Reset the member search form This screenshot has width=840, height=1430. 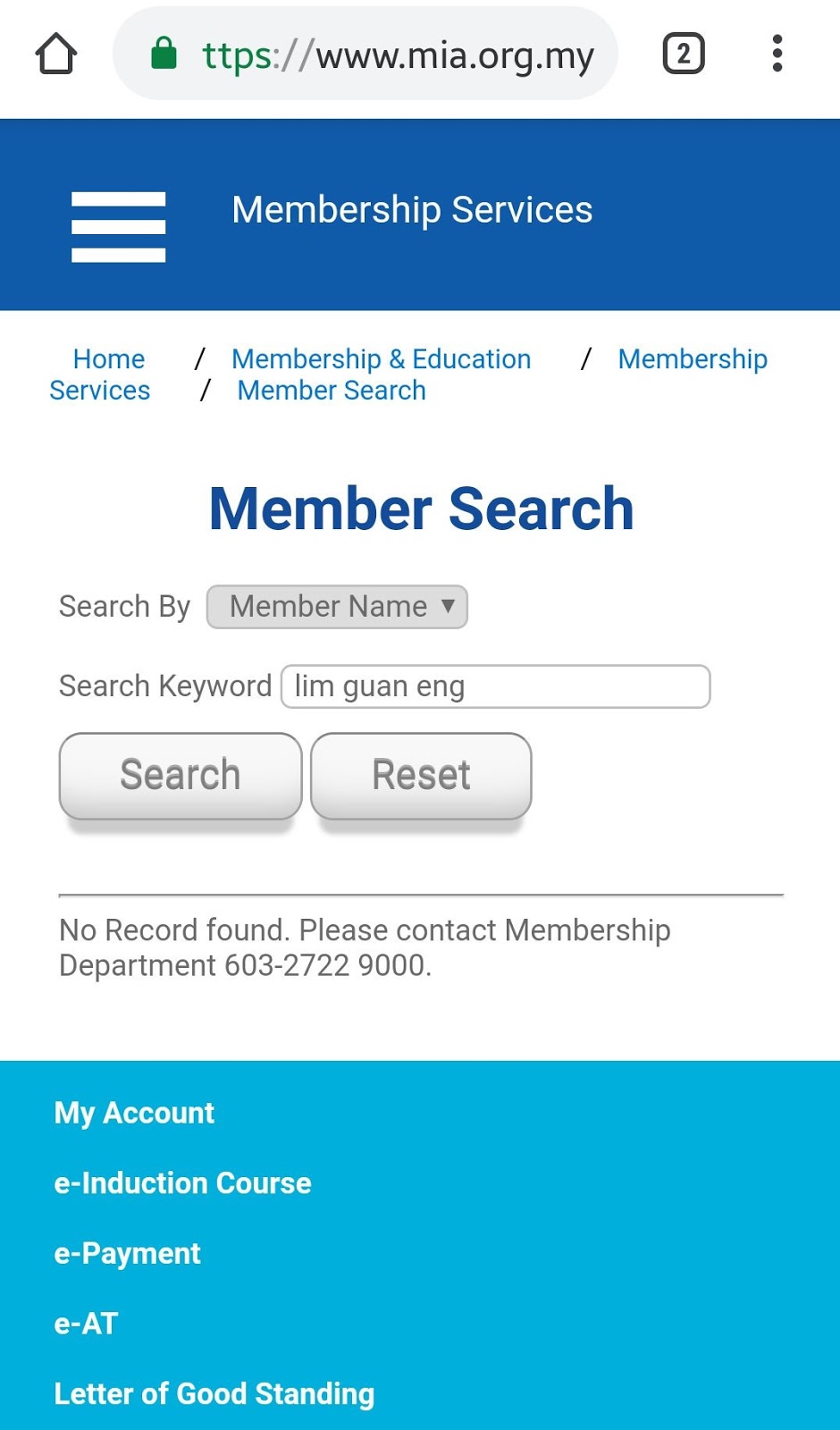point(421,775)
